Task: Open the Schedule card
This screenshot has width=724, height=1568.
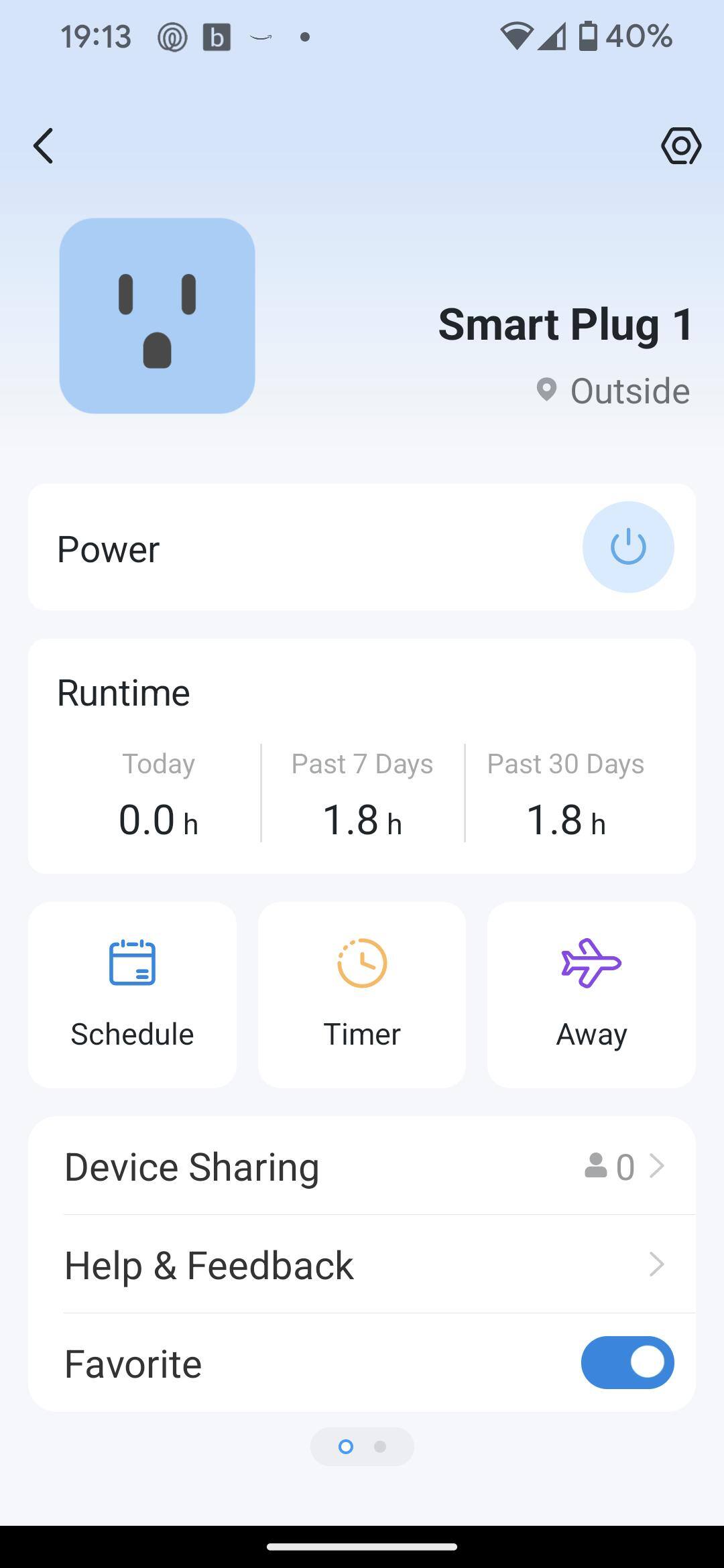Action: 132,994
